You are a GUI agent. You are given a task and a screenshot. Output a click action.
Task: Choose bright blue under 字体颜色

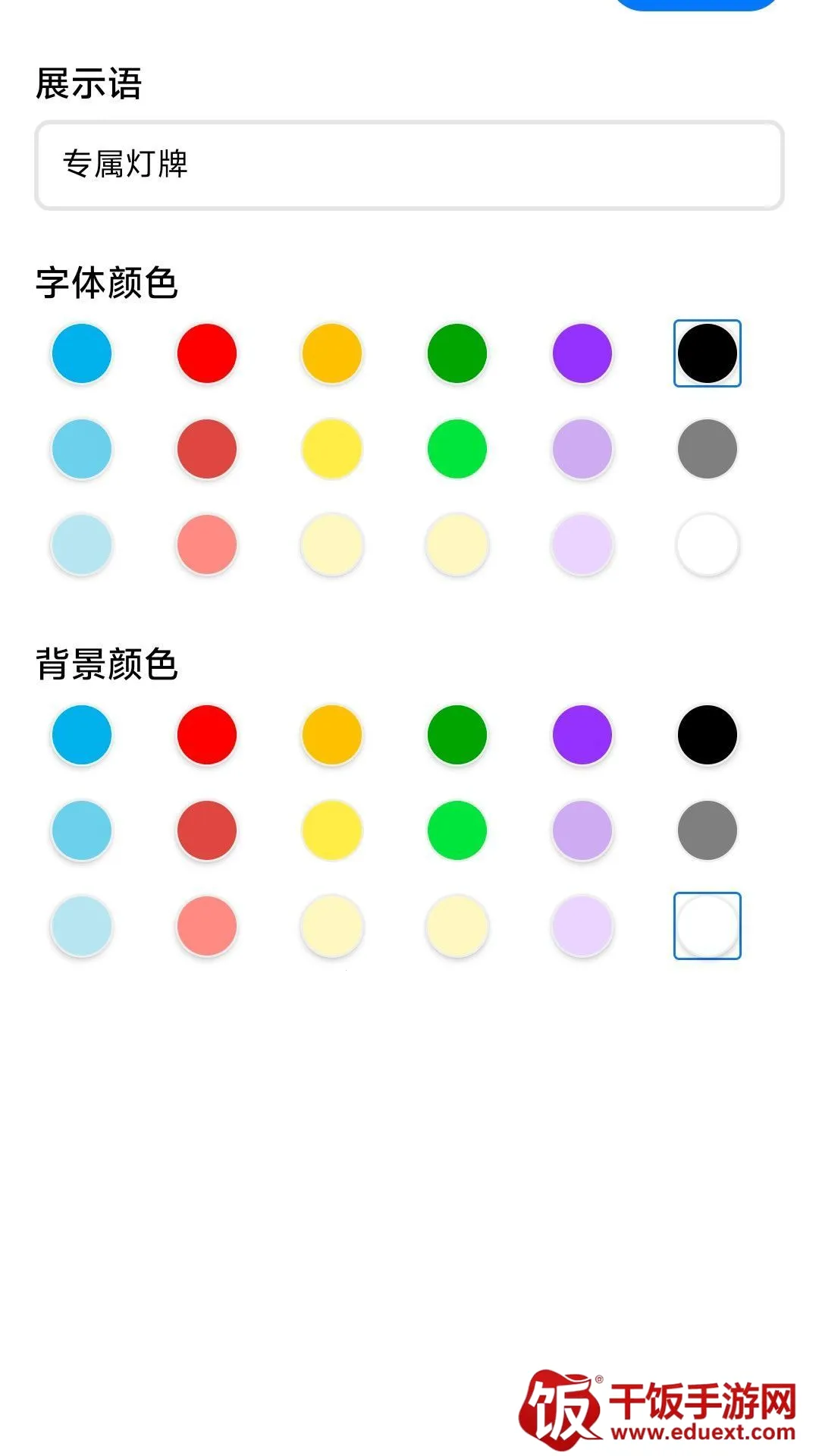[x=81, y=353]
